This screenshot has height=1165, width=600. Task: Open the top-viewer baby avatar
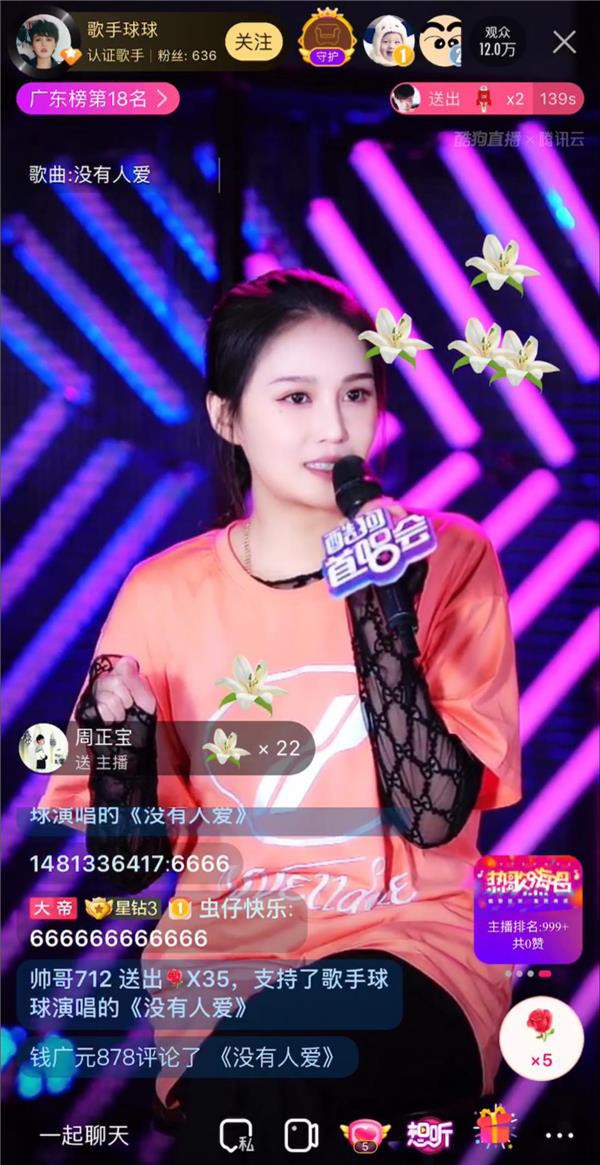388,42
